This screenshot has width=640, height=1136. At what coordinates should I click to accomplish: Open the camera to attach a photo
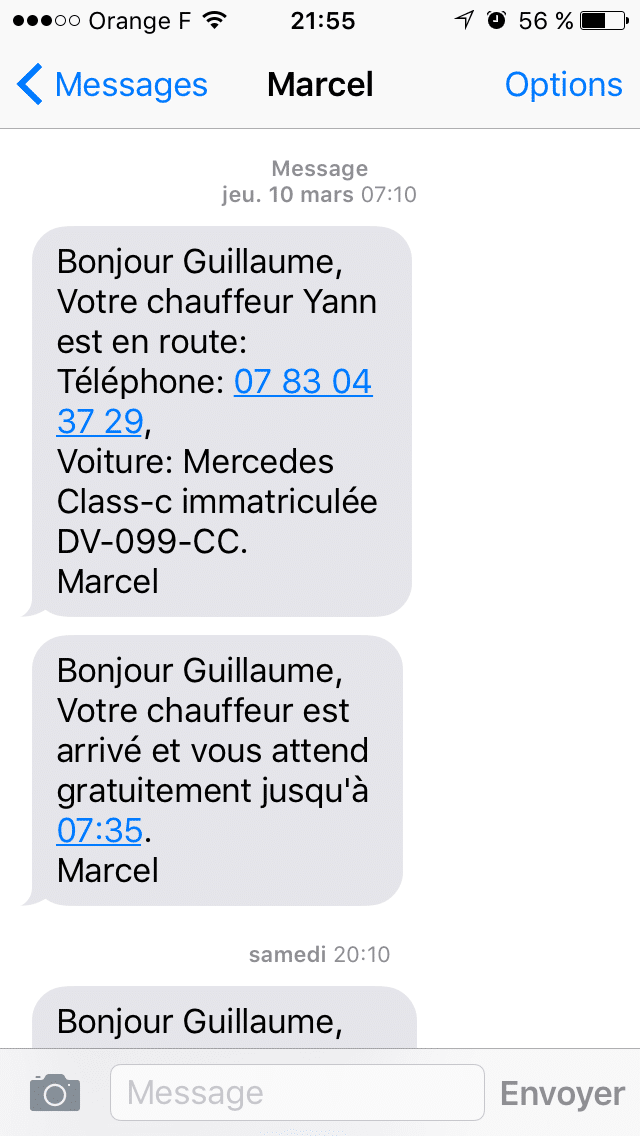point(54,1093)
